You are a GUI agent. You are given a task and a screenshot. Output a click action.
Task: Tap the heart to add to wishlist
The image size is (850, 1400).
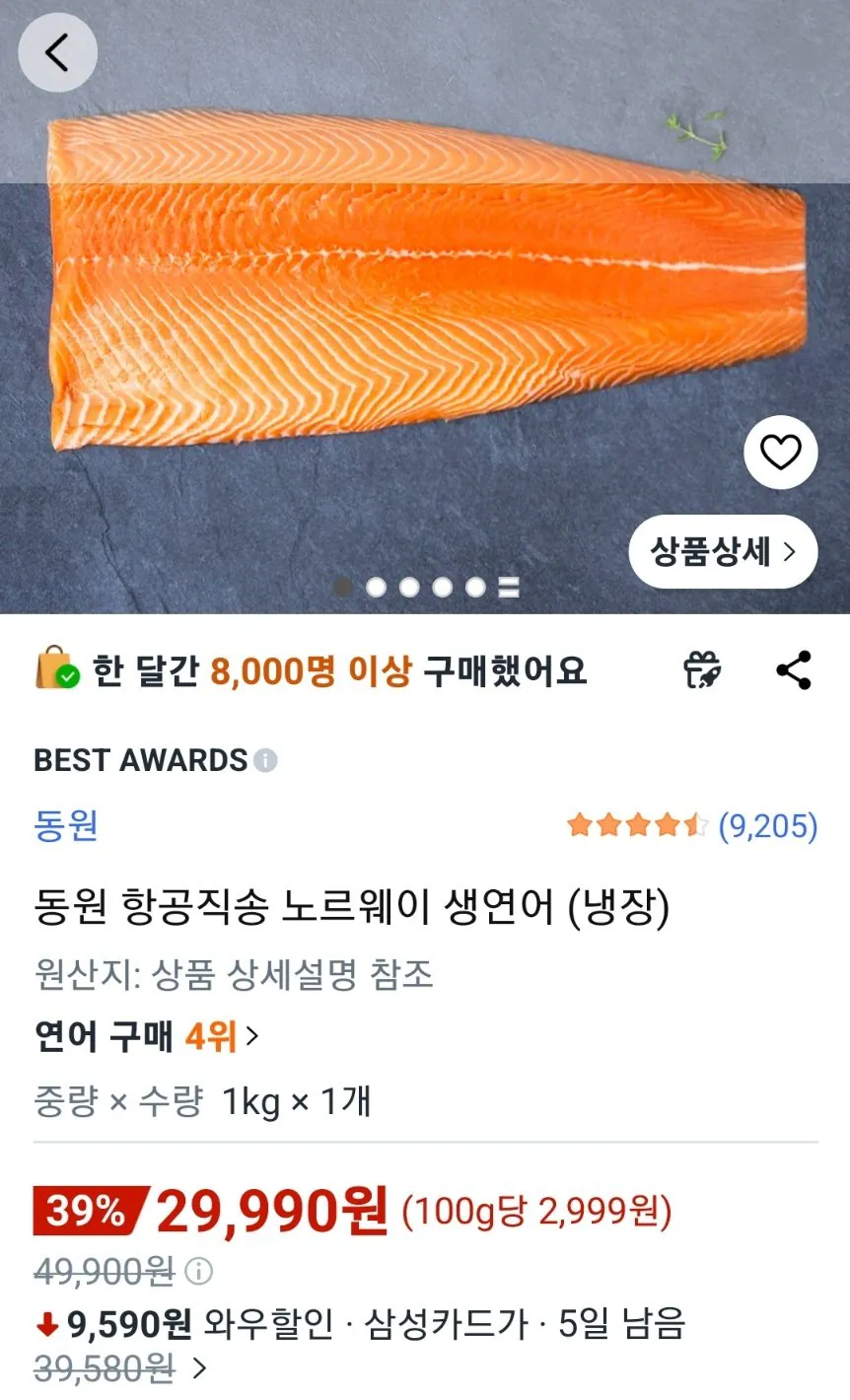coord(781,452)
